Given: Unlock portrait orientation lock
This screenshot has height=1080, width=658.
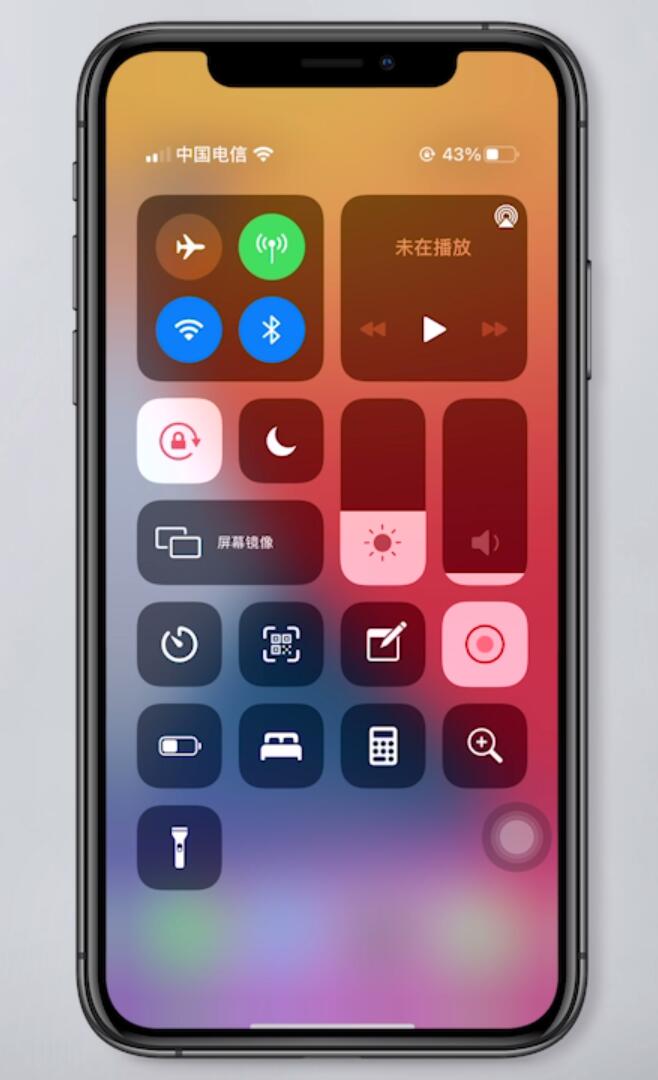Looking at the screenshot, I should pyautogui.click(x=179, y=441).
